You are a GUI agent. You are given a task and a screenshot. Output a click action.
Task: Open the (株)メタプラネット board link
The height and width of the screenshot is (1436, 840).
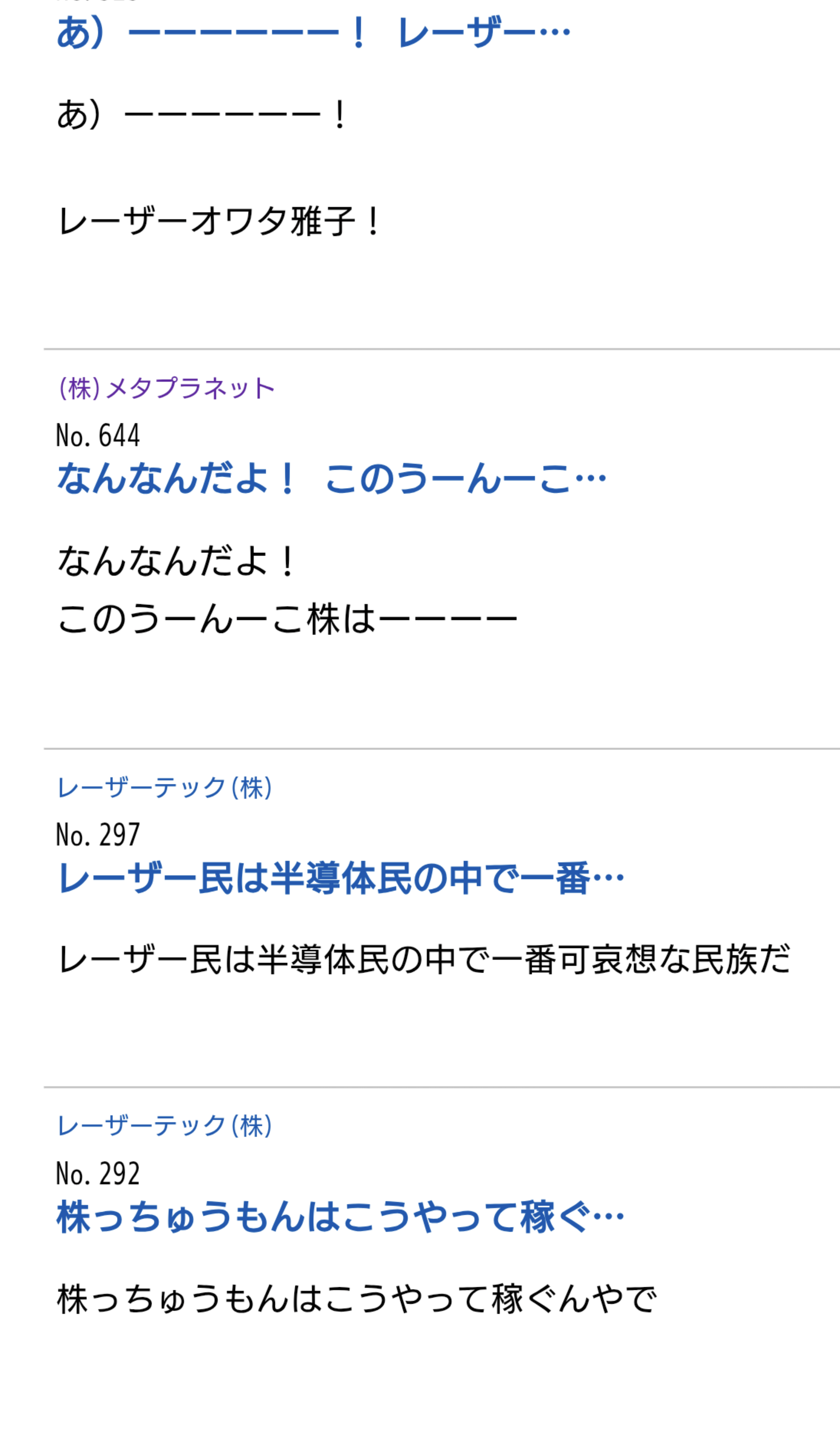167,388
